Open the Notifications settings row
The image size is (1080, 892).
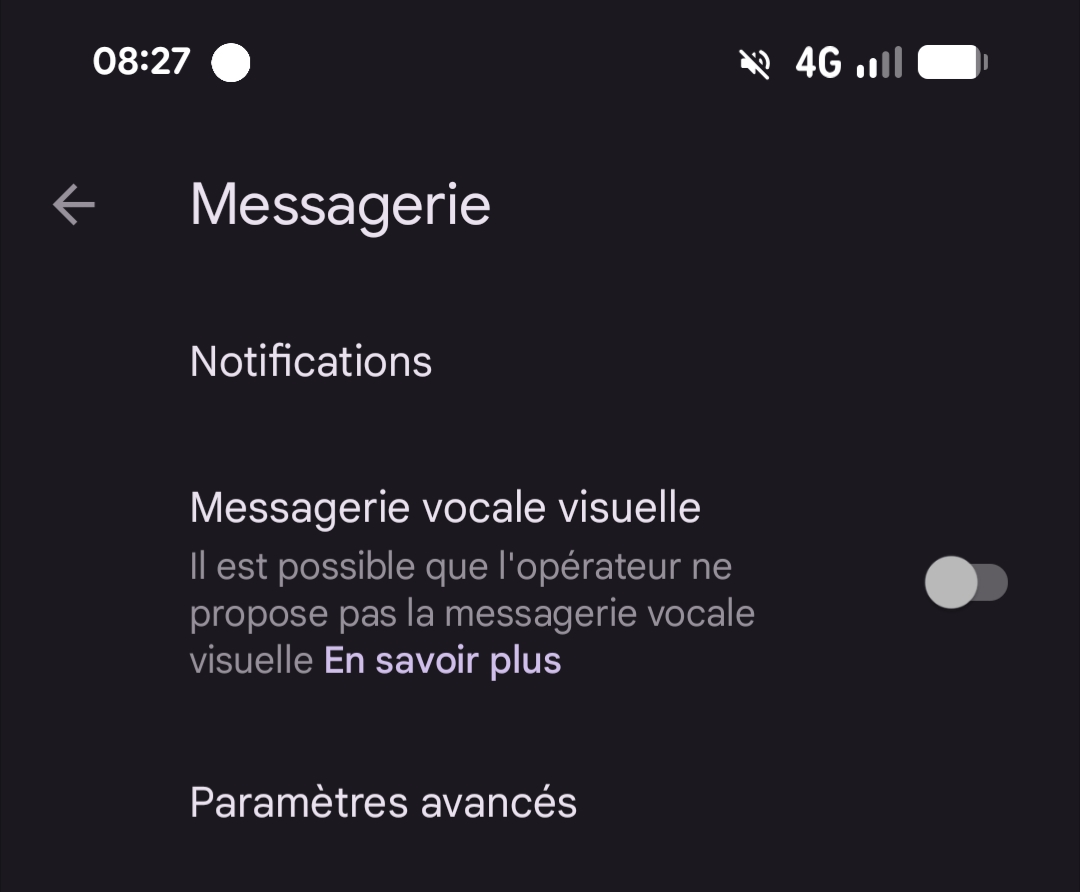coord(311,362)
